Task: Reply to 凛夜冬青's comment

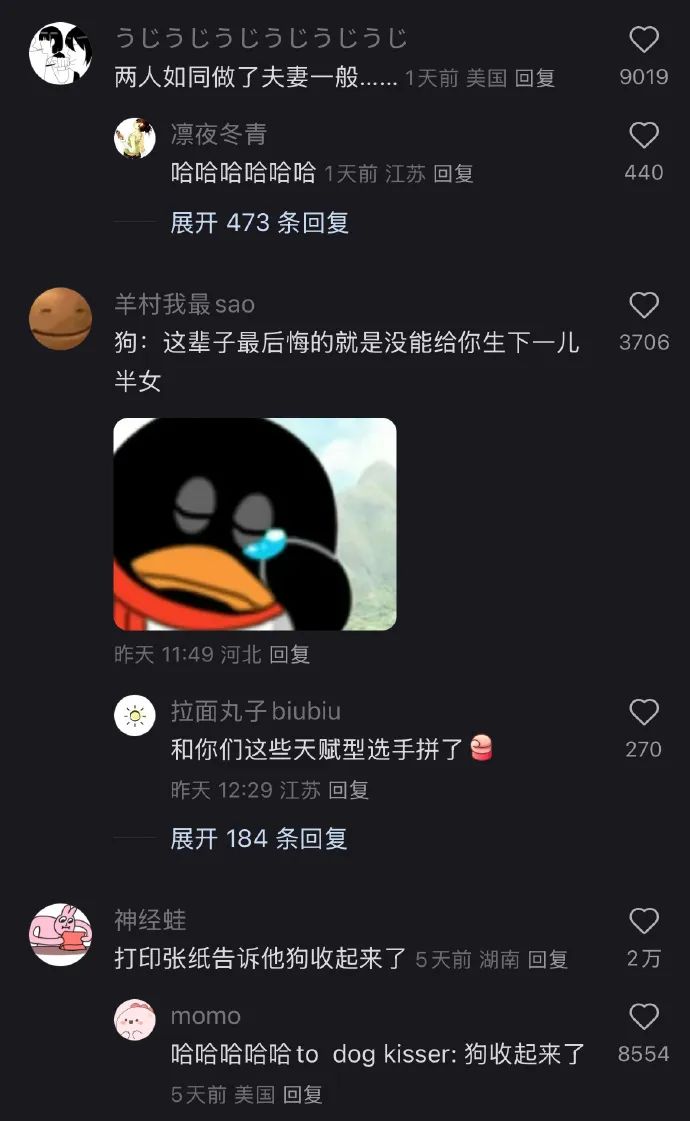Action: (453, 174)
